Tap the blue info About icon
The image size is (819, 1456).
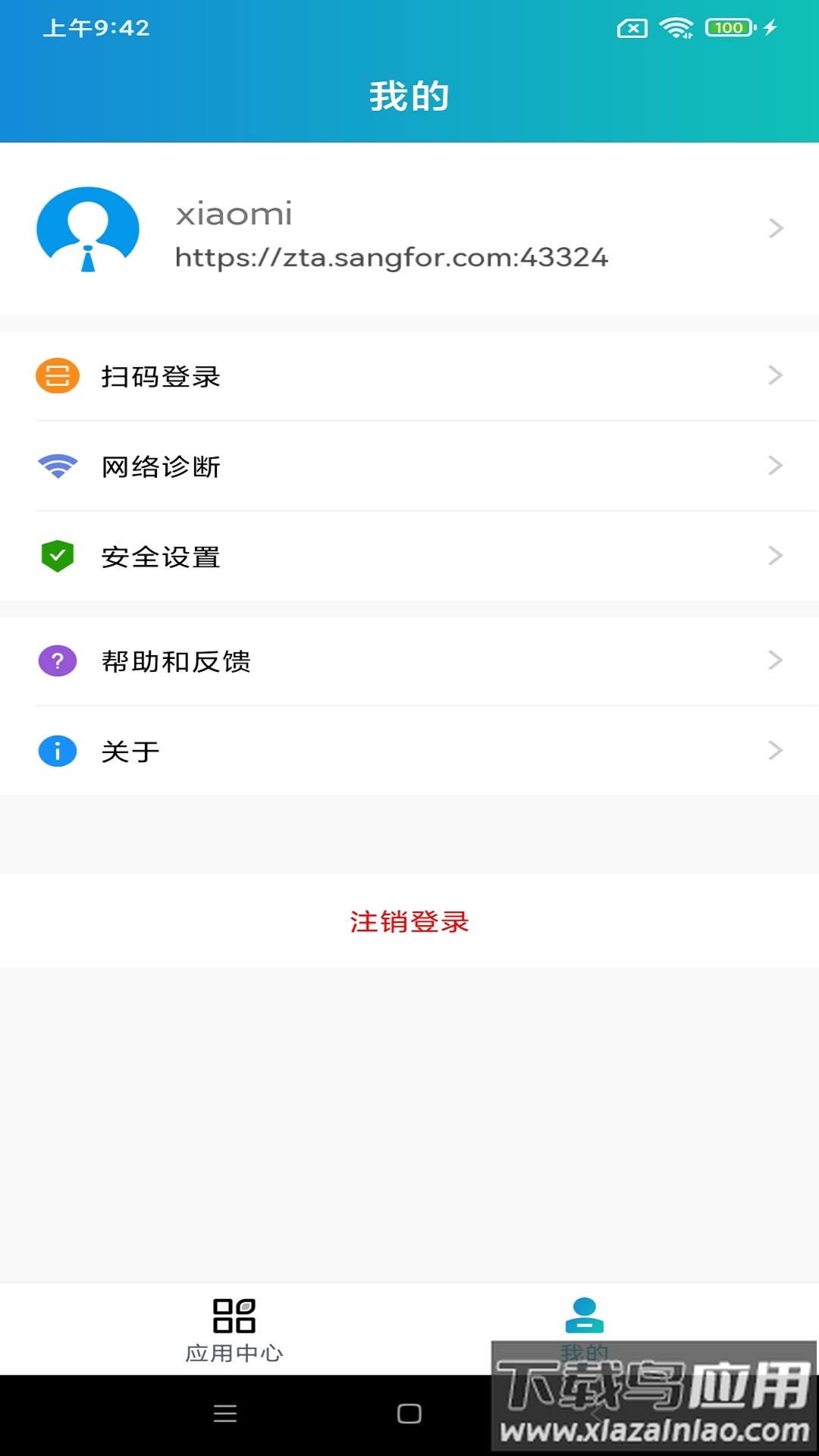(x=56, y=751)
